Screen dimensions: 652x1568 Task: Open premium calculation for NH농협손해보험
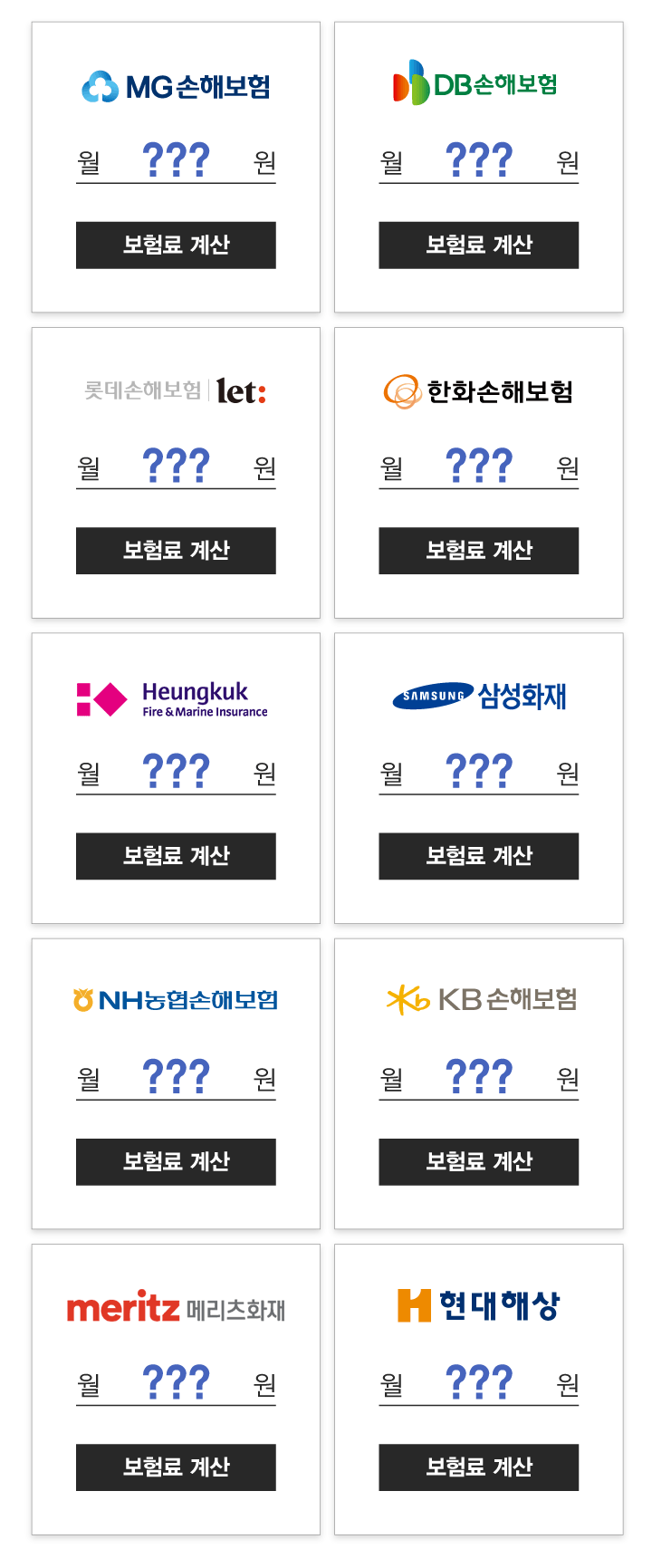(x=176, y=1161)
